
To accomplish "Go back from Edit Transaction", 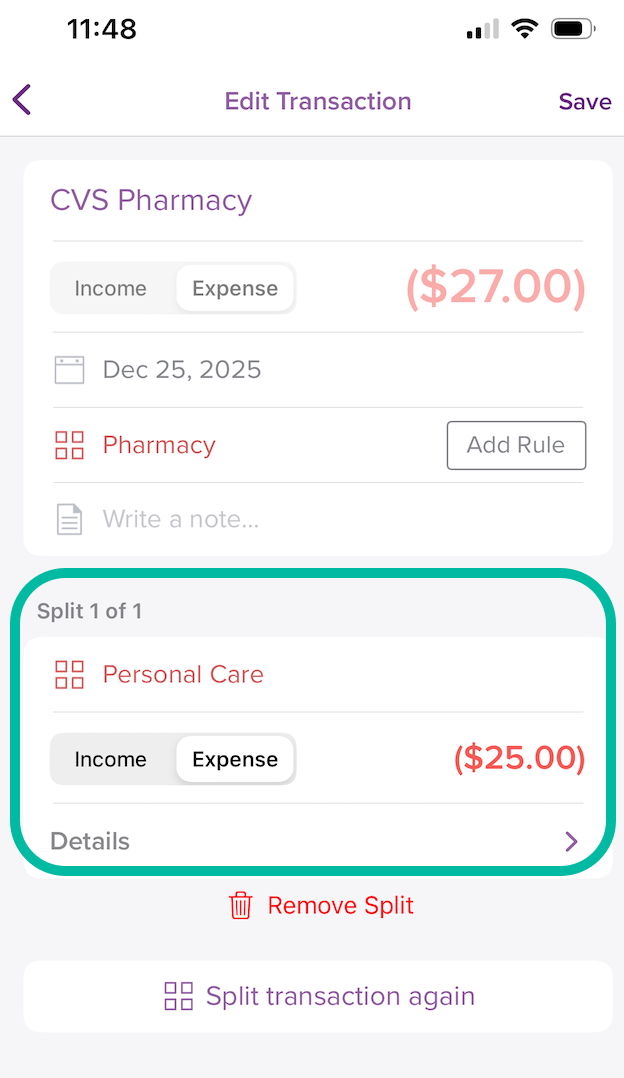I will coord(23,100).
